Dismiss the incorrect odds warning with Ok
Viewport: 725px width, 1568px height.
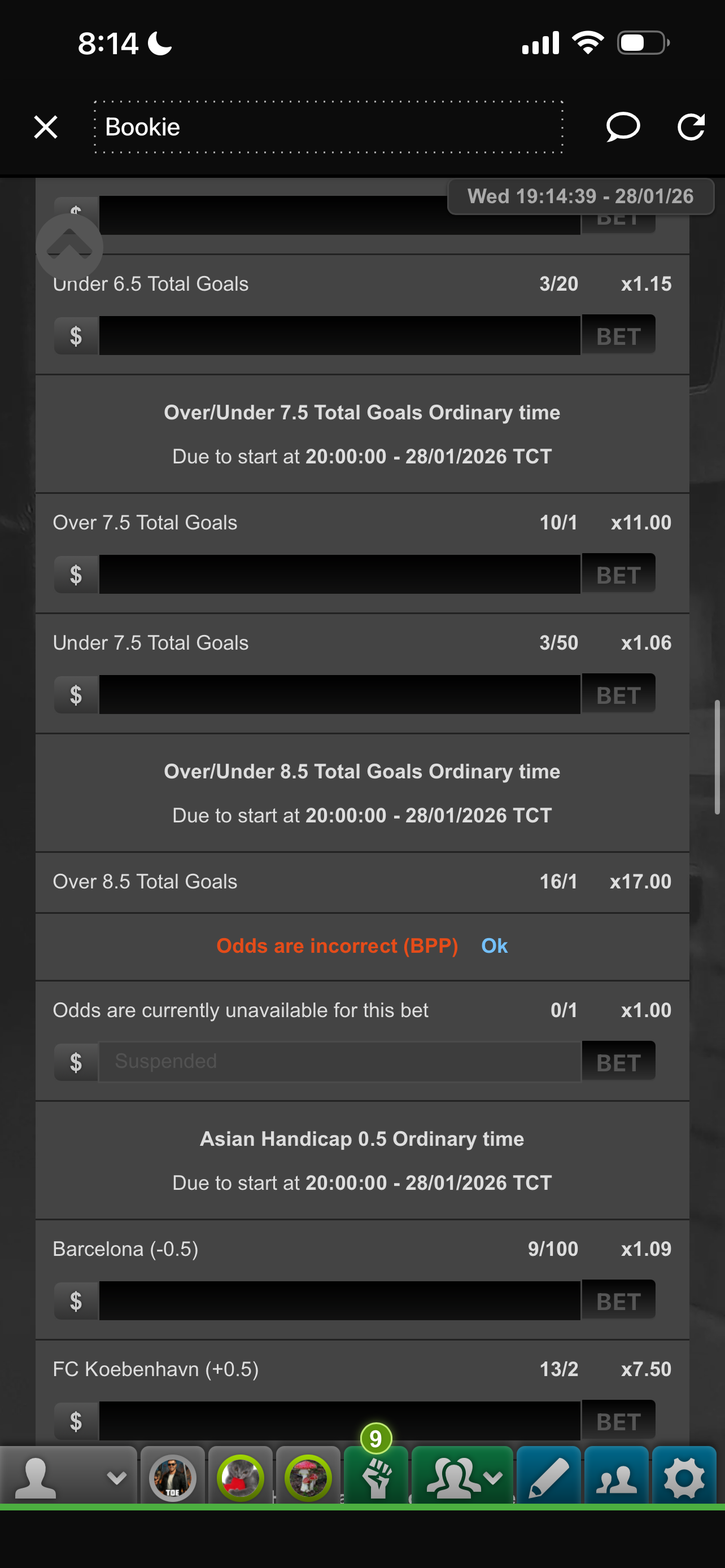pos(493,945)
